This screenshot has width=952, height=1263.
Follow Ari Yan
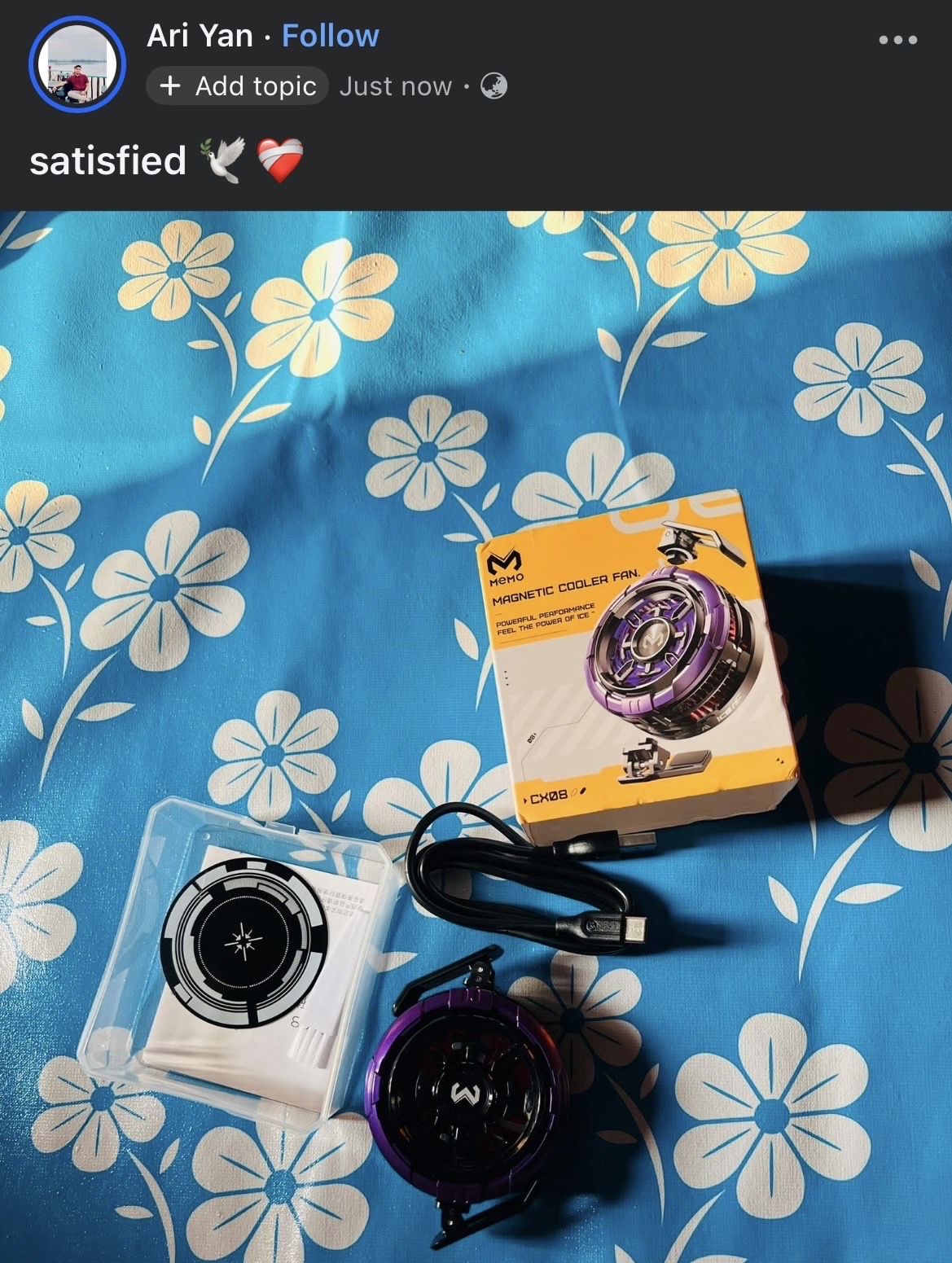click(x=330, y=36)
